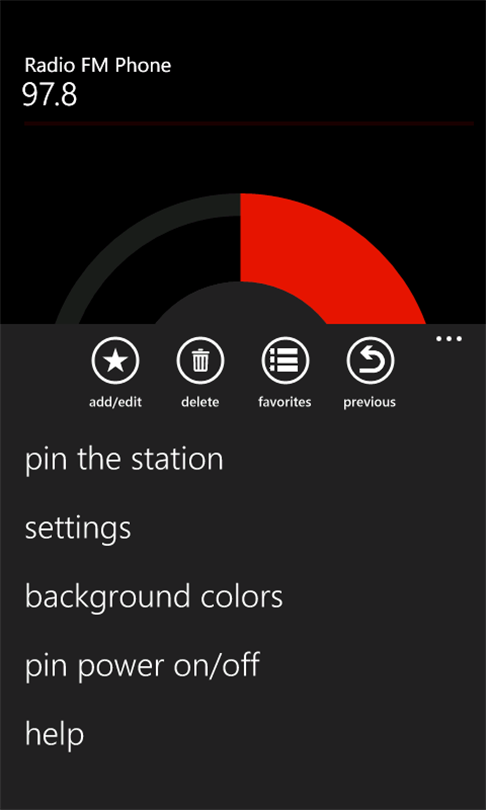Go to the previous station
Image resolution: width=486 pixels, height=810 pixels.
tap(370, 360)
